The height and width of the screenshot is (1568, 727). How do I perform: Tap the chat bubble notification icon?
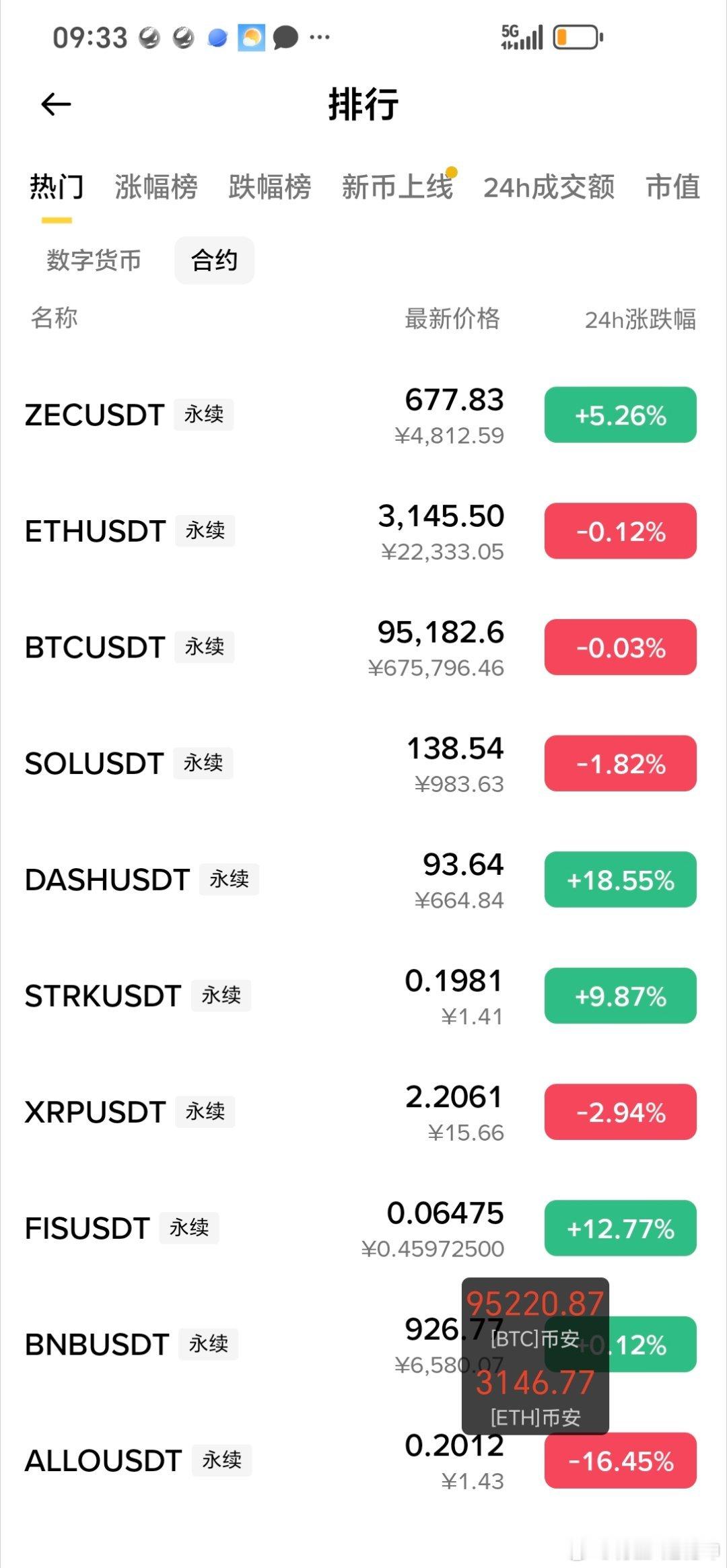(x=285, y=37)
